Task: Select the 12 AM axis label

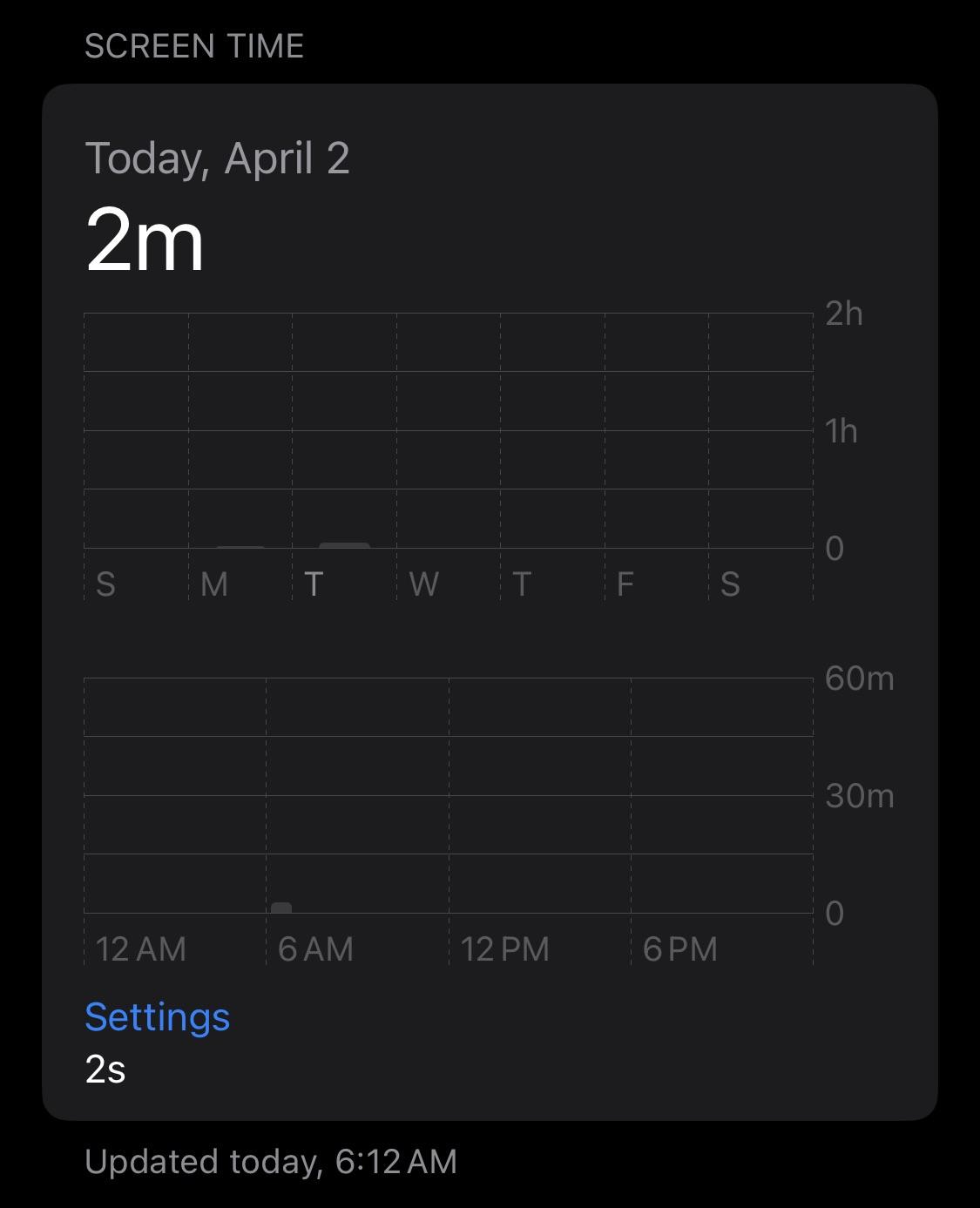Action: click(139, 948)
